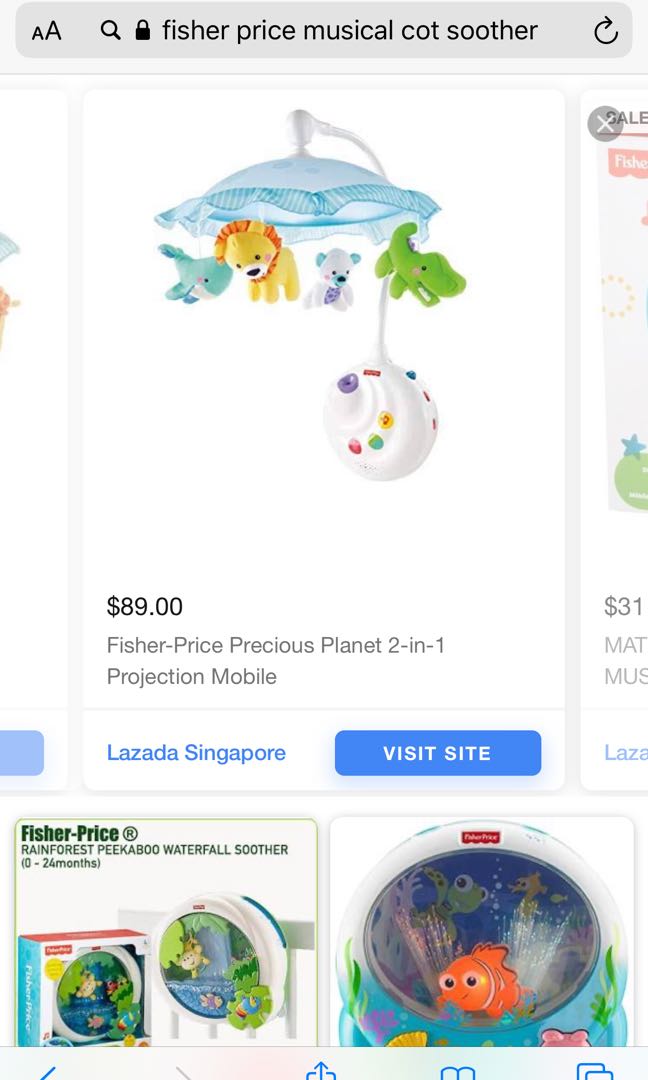648x1080 pixels.
Task: Open the Lazada Singapore seller link
Action: coord(196,753)
